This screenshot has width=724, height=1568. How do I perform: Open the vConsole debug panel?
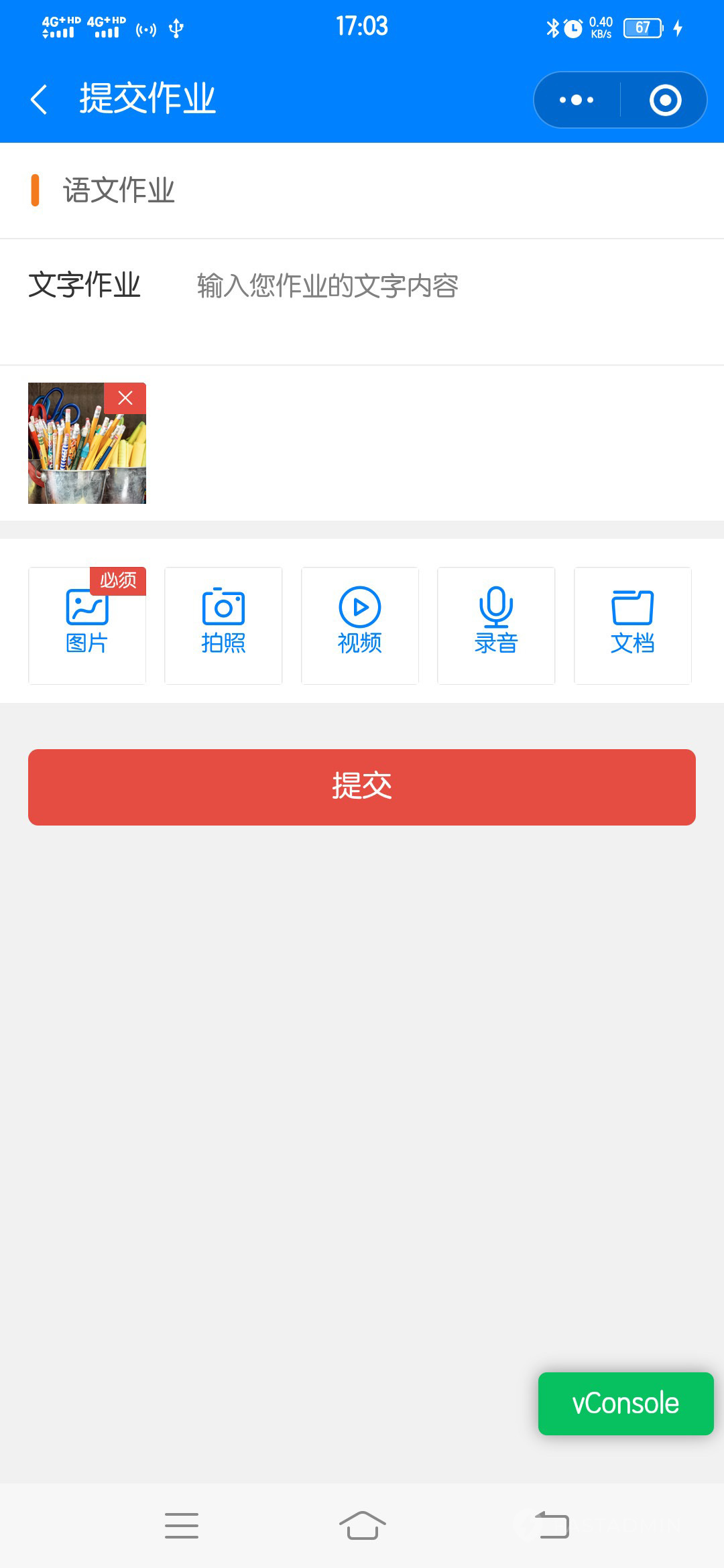(x=625, y=1403)
